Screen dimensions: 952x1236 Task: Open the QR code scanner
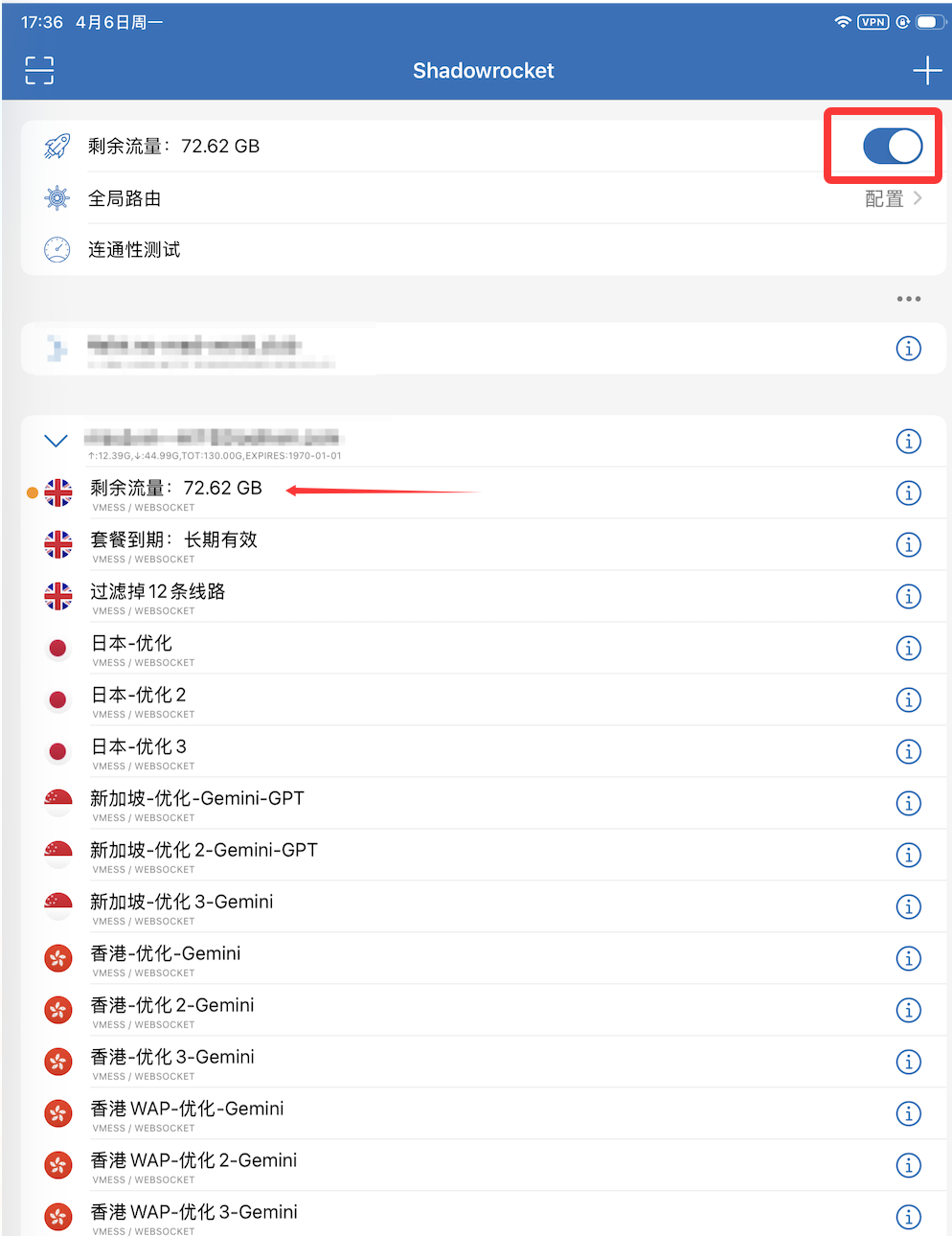click(x=39, y=70)
